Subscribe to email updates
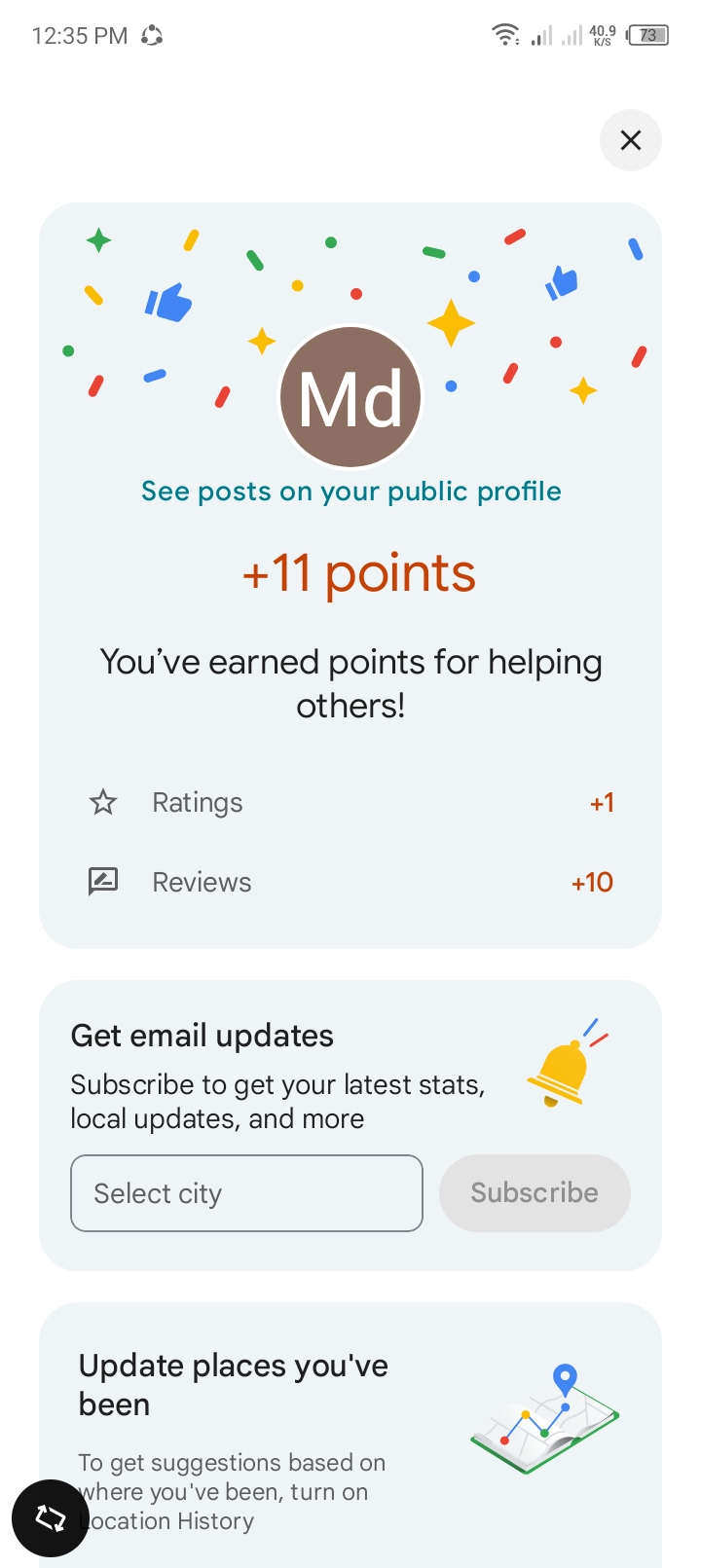Screen dimensions: 701x1568 coord(535,1193)
